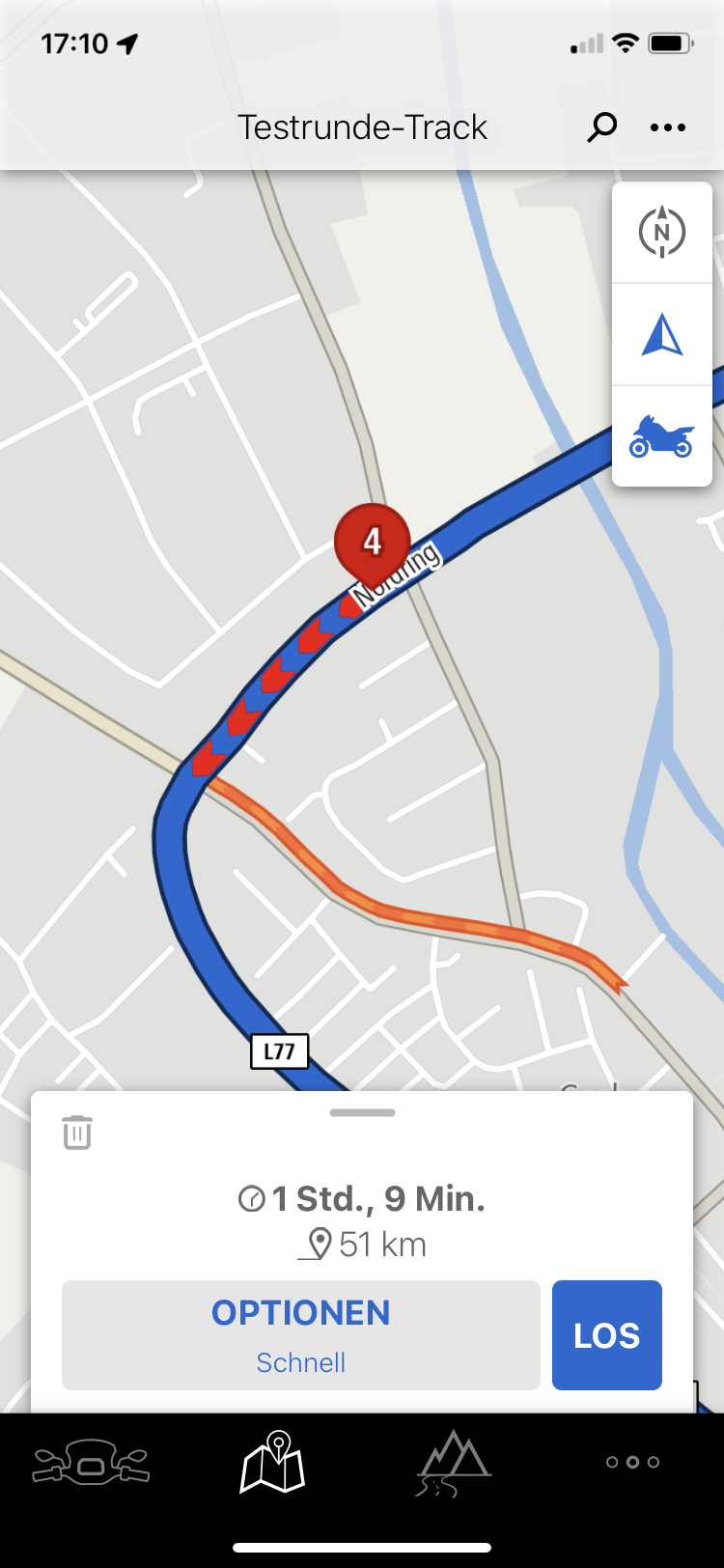Open OPTIONEN route options
This screenshot has height=1568, width=724.
coord(301,1335)
